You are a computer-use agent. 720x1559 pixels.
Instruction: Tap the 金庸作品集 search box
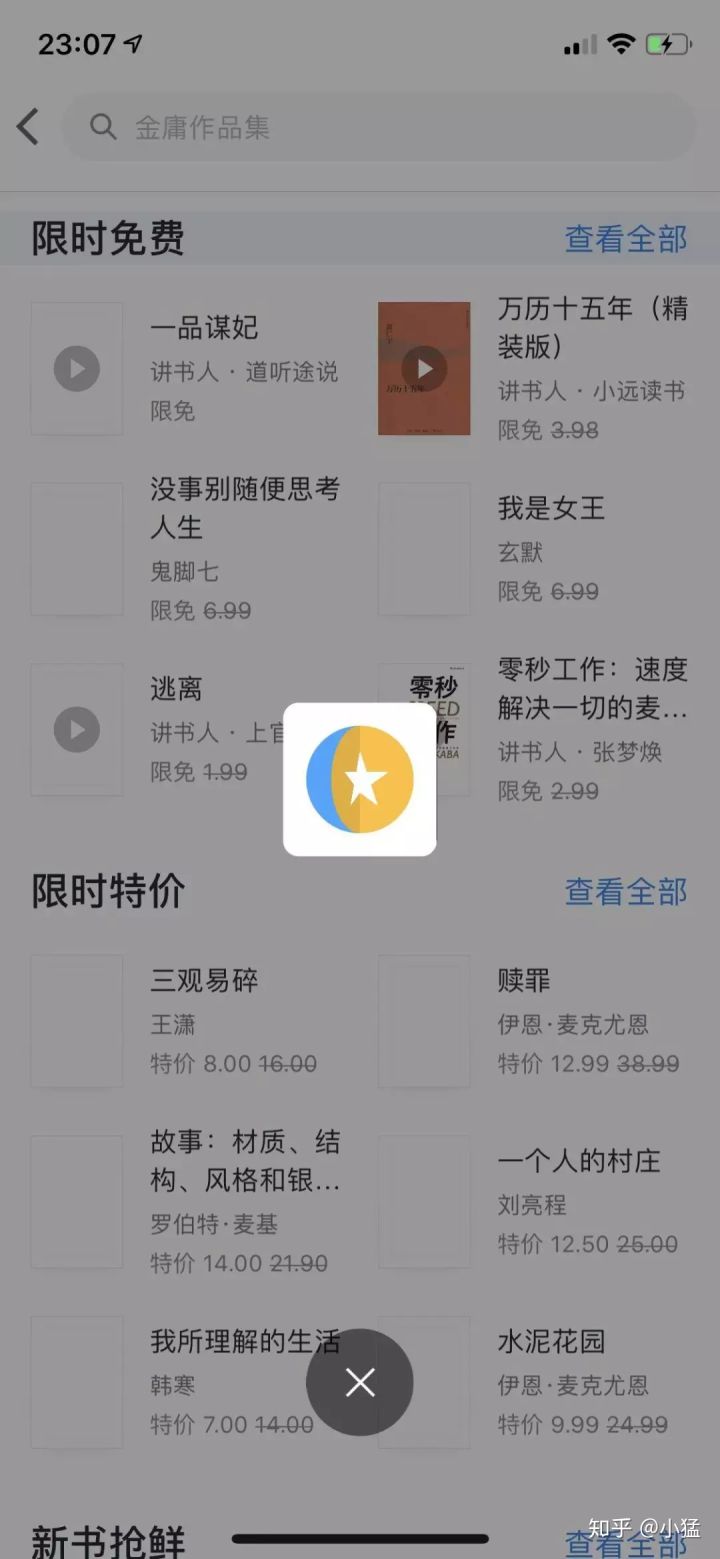click(378, 127)
